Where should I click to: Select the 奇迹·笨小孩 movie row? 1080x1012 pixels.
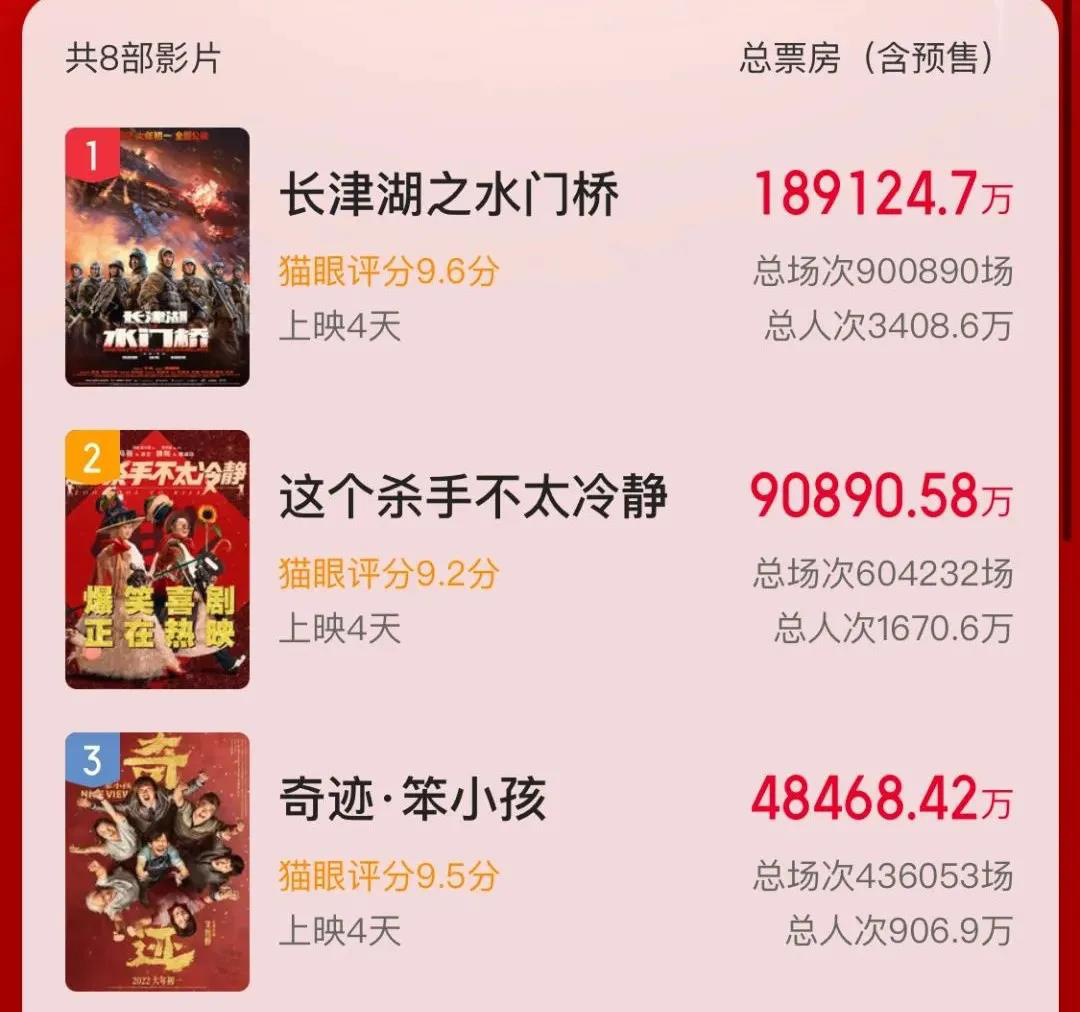pyautogui.click(x=413, y=801)
